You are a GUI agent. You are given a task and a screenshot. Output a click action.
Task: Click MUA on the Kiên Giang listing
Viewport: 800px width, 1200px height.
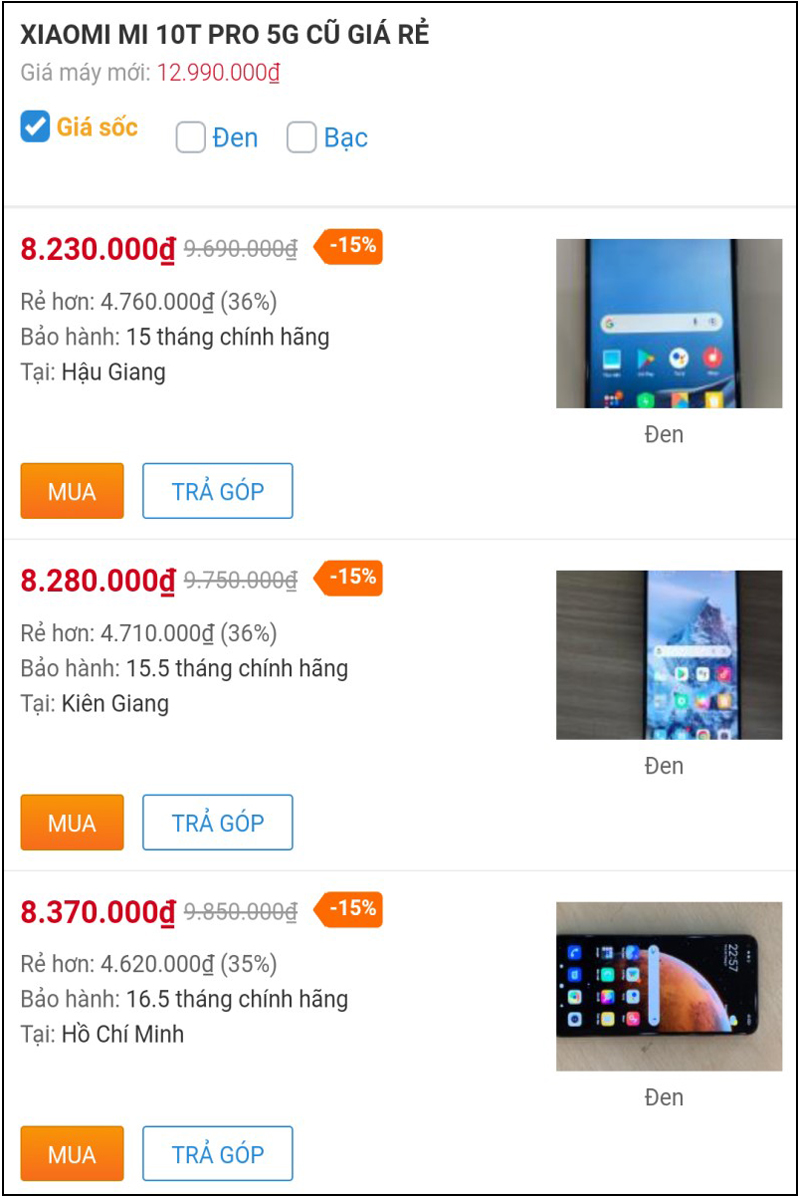click(x=71, y=822)
